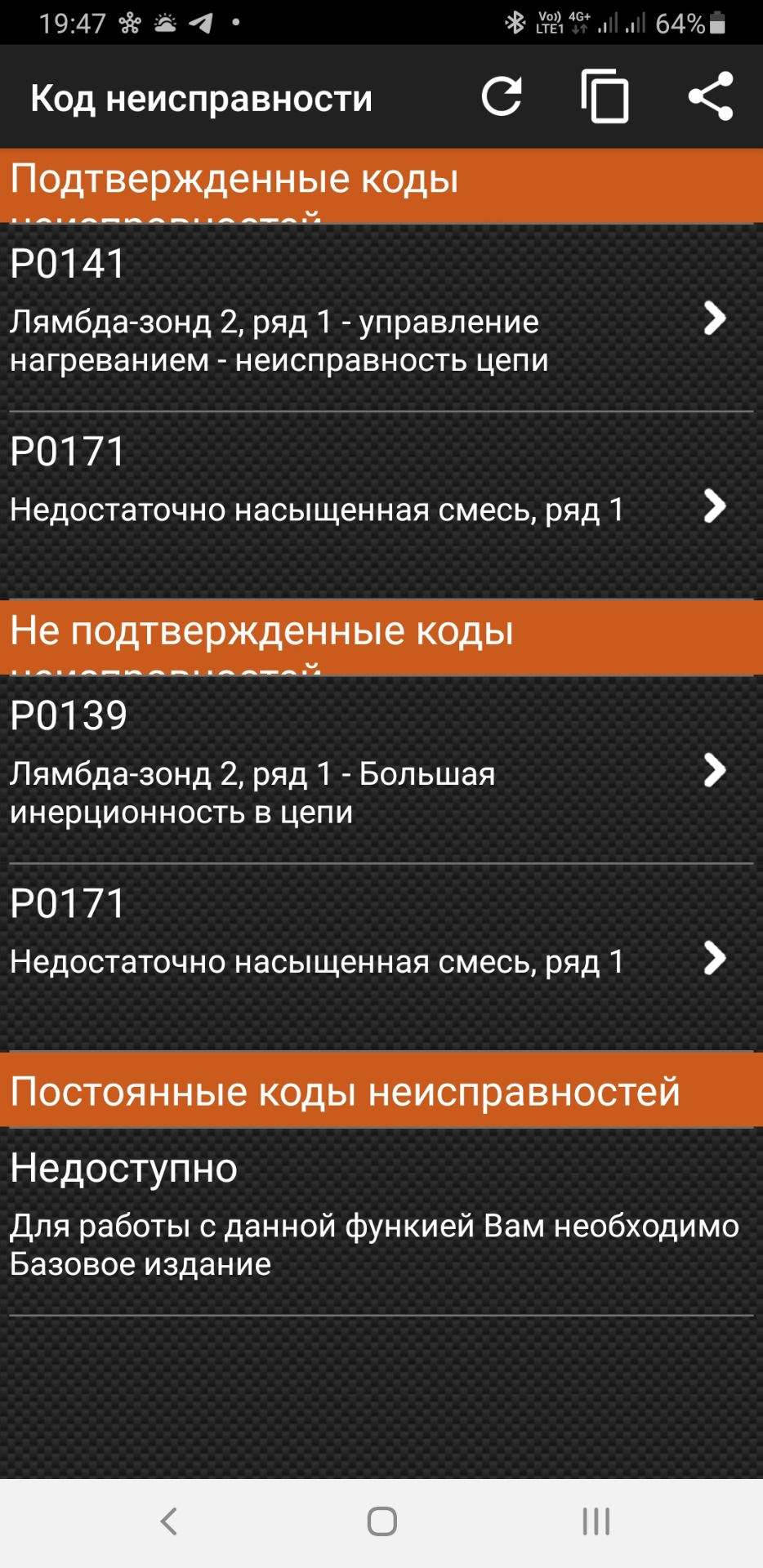763x1568 pixels.
Task: Go back with the system back button
Action: click(x=169, y=1521)
